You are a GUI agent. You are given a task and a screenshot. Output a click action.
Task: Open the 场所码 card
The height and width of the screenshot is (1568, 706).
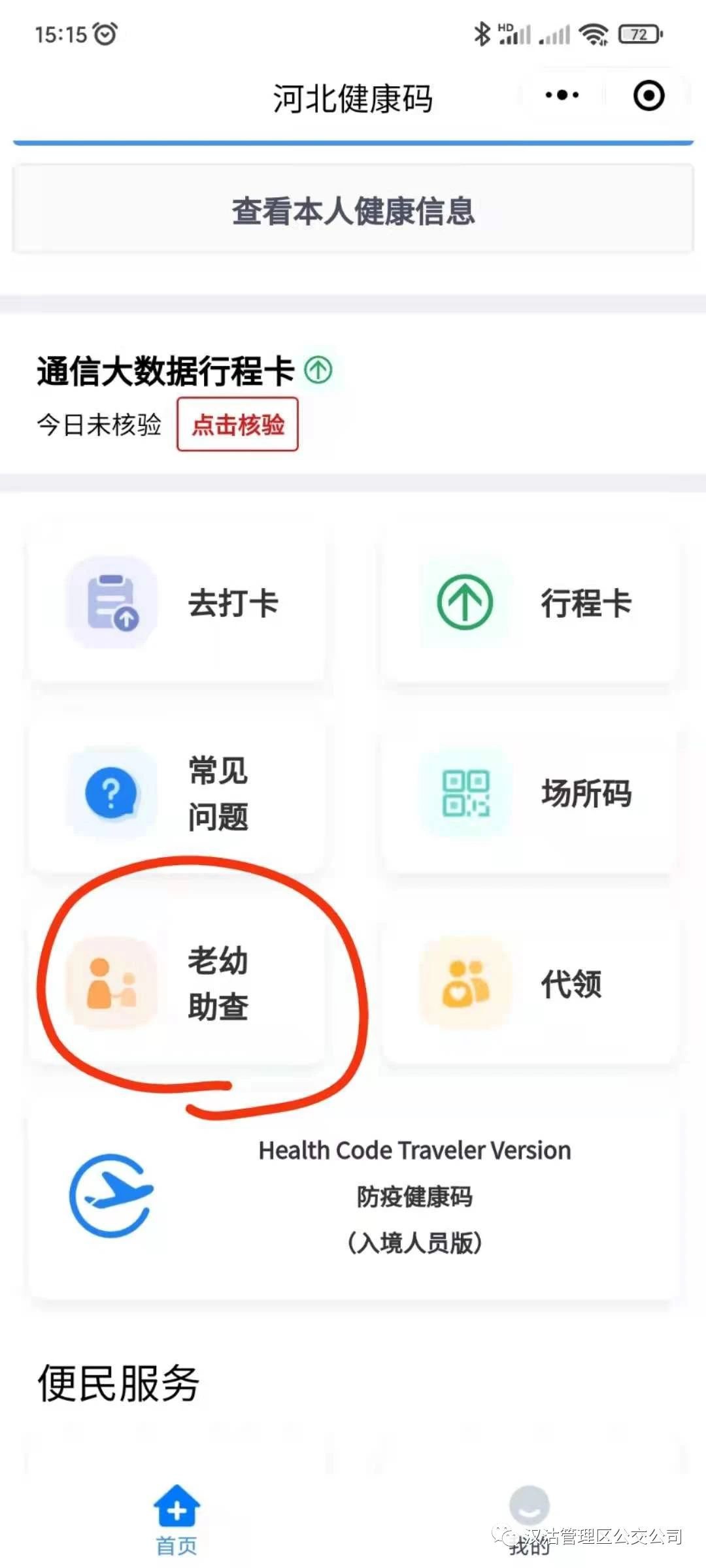point(529,793)
